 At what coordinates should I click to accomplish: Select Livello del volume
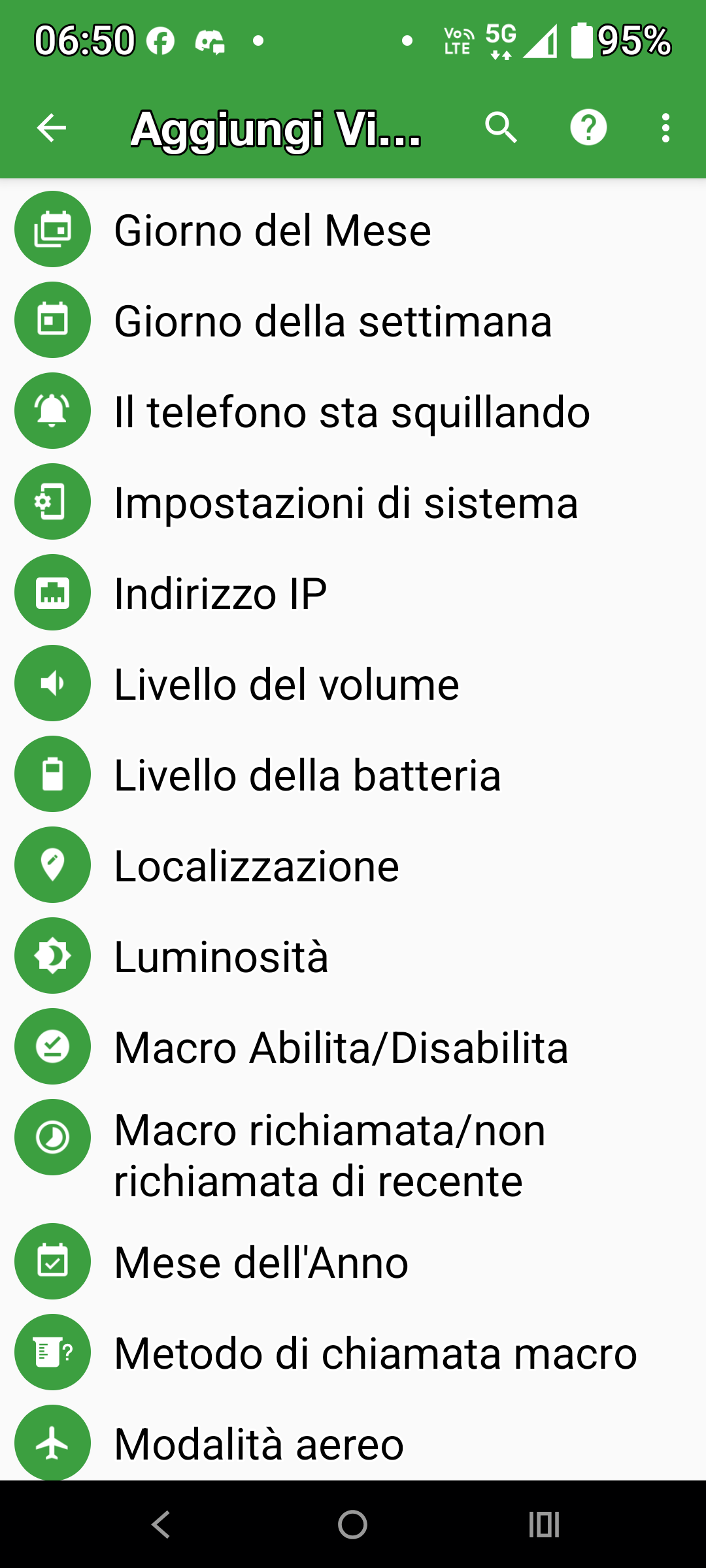[x=286, y=684]
